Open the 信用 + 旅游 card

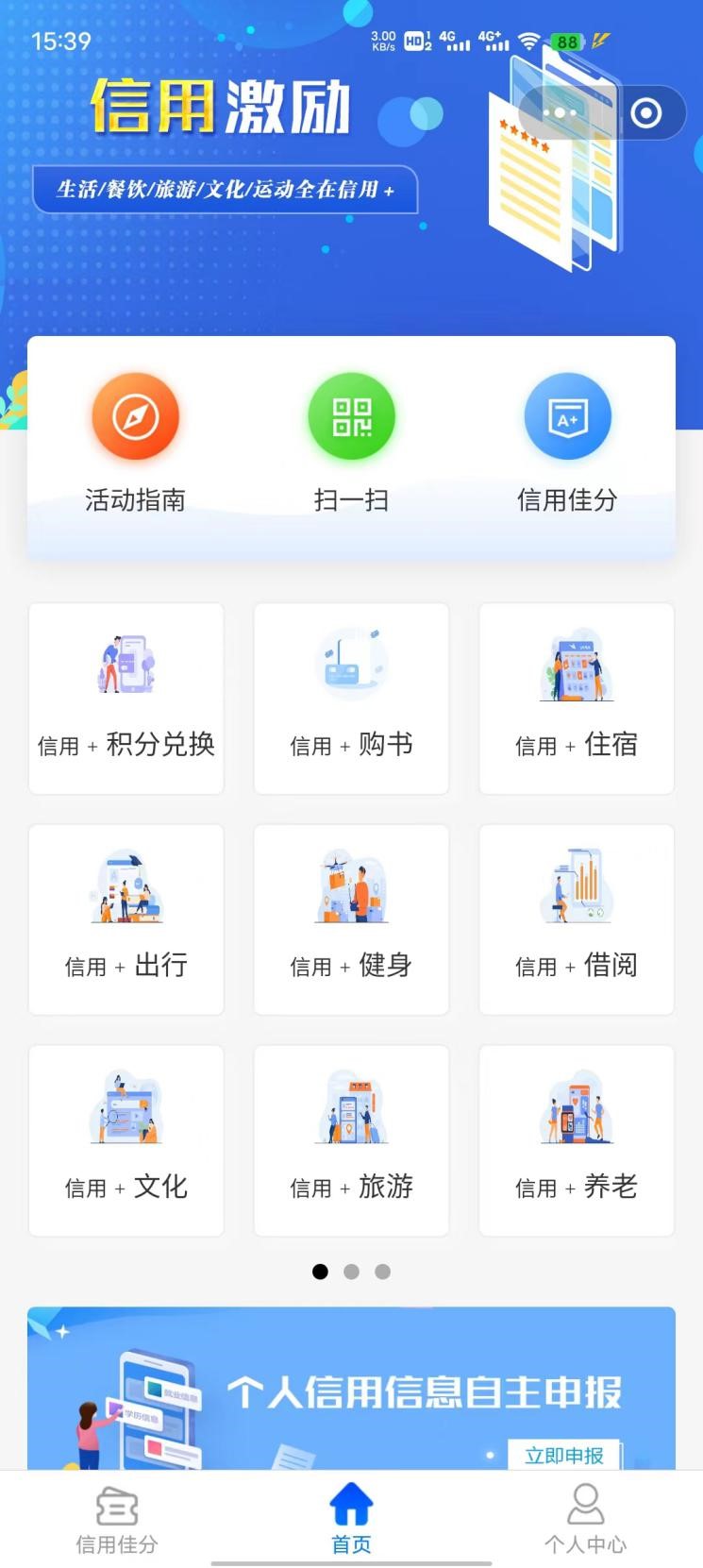[351, 1140]
